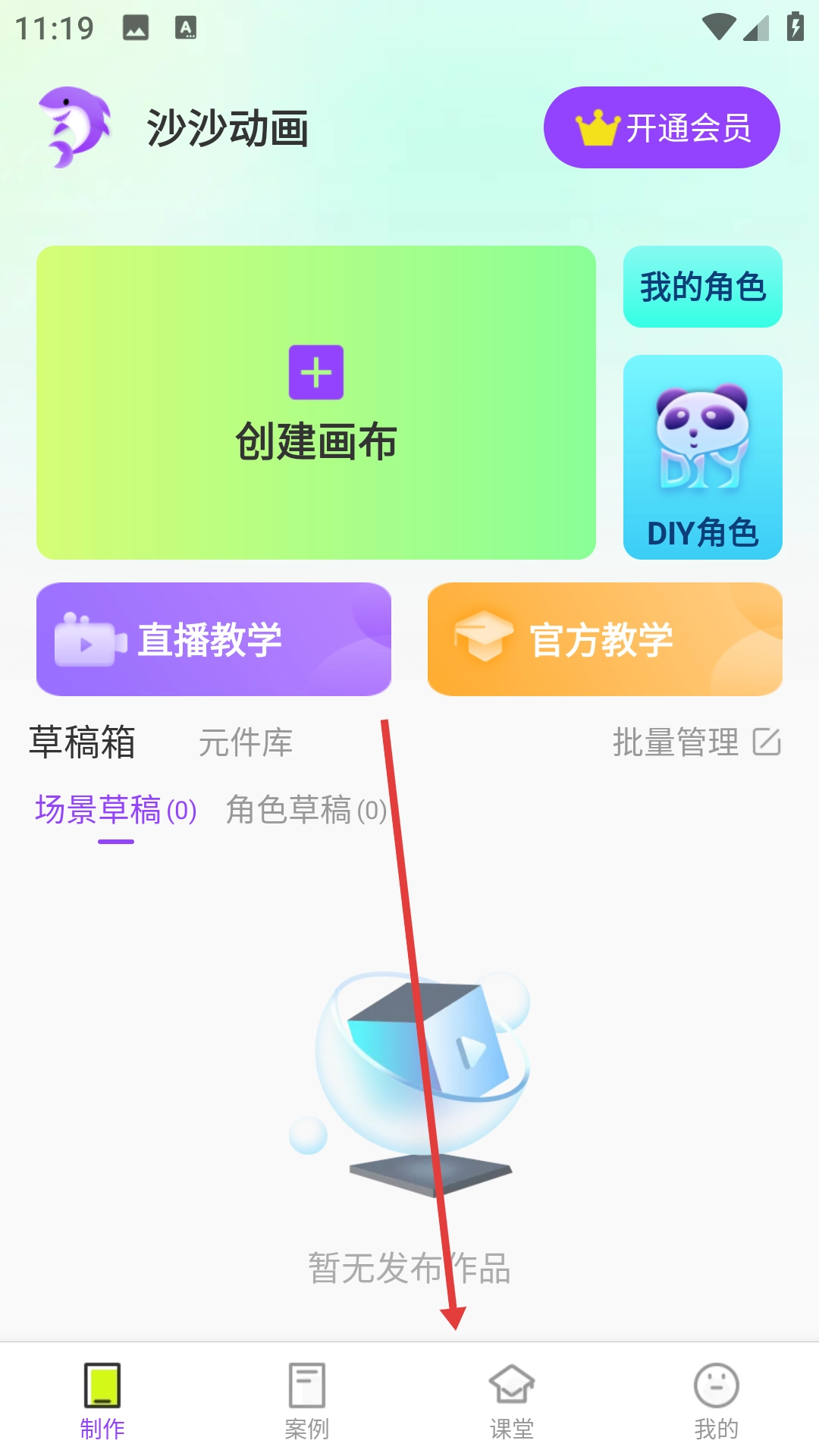Screen dimensions: 819x1456
Task: Tap 批量管理 to manage drafts
Action: [x=695, y=742]
